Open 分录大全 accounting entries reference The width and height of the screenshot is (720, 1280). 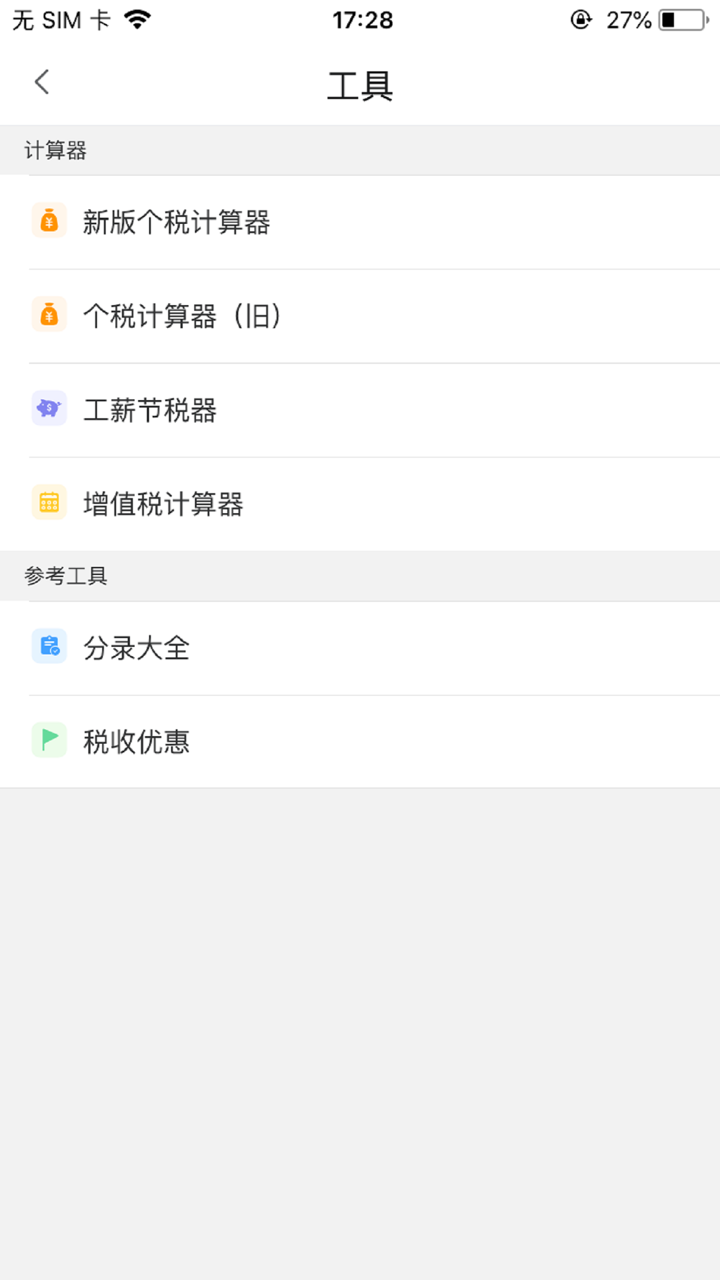[x=136, y=647]
